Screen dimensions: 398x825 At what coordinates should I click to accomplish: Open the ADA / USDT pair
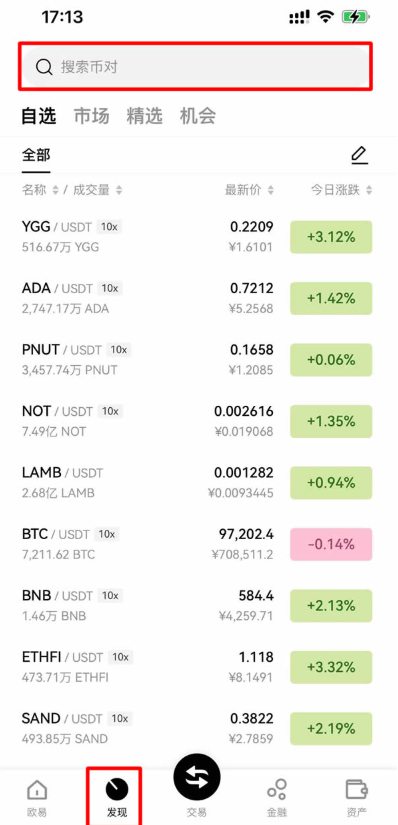(x=197, y=298)
